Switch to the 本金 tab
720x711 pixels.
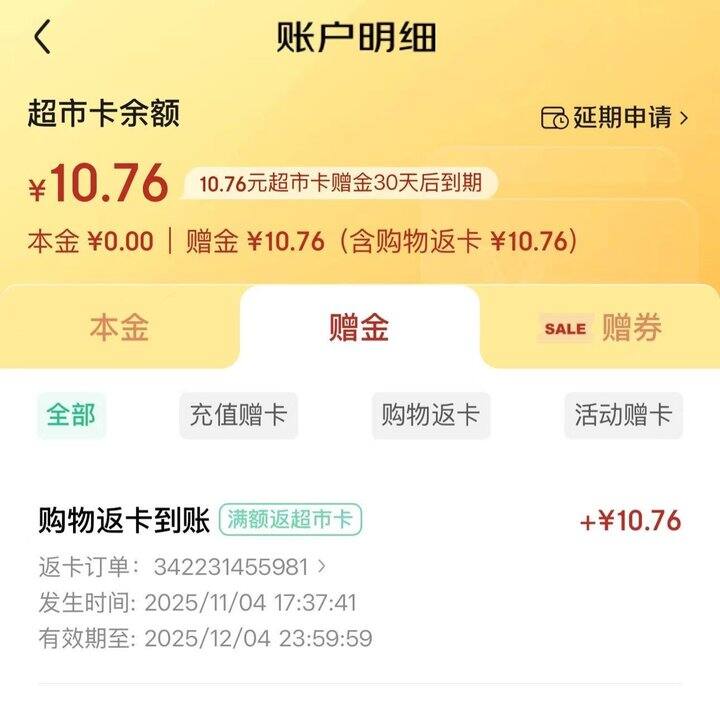tap(119, 328)
